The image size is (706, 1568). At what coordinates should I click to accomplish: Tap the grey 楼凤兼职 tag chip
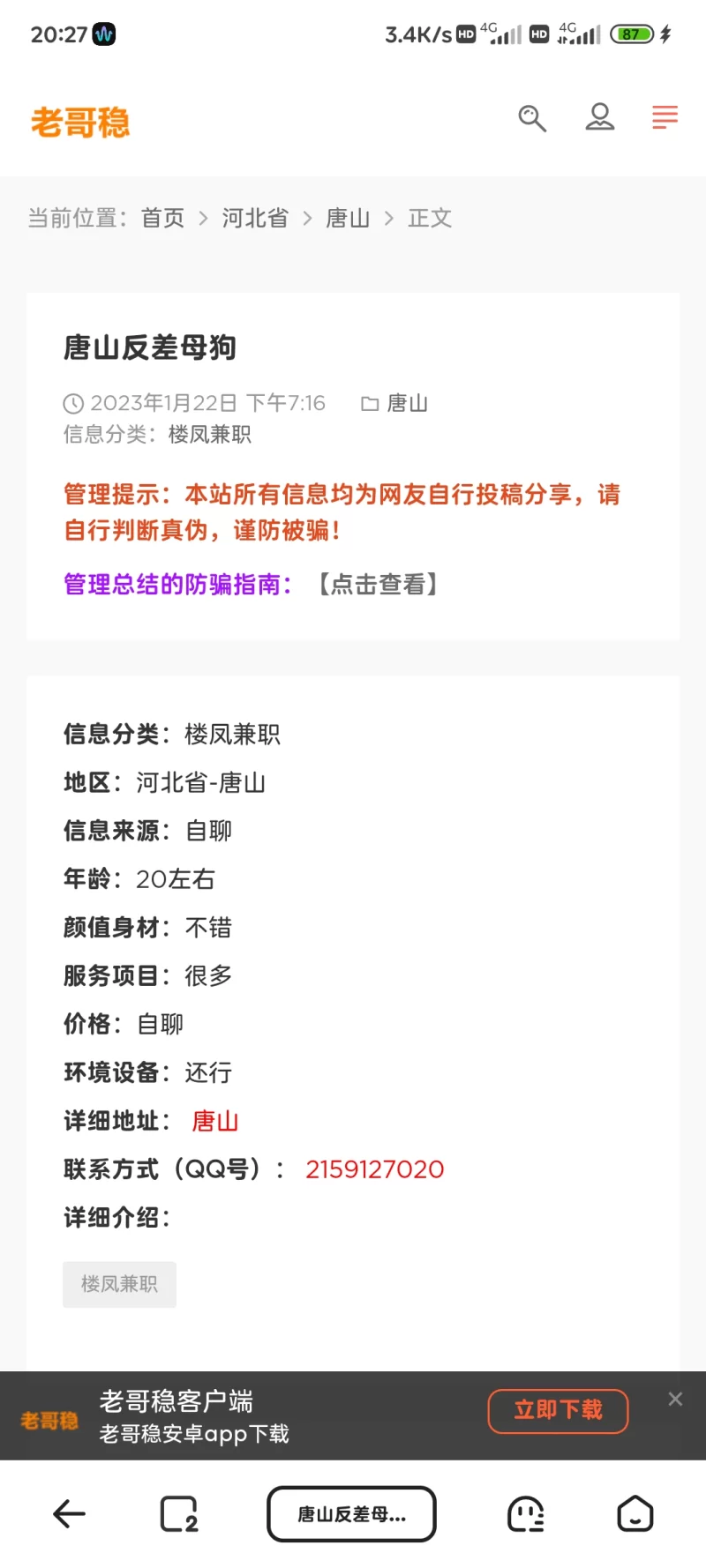click(119, 1284)
